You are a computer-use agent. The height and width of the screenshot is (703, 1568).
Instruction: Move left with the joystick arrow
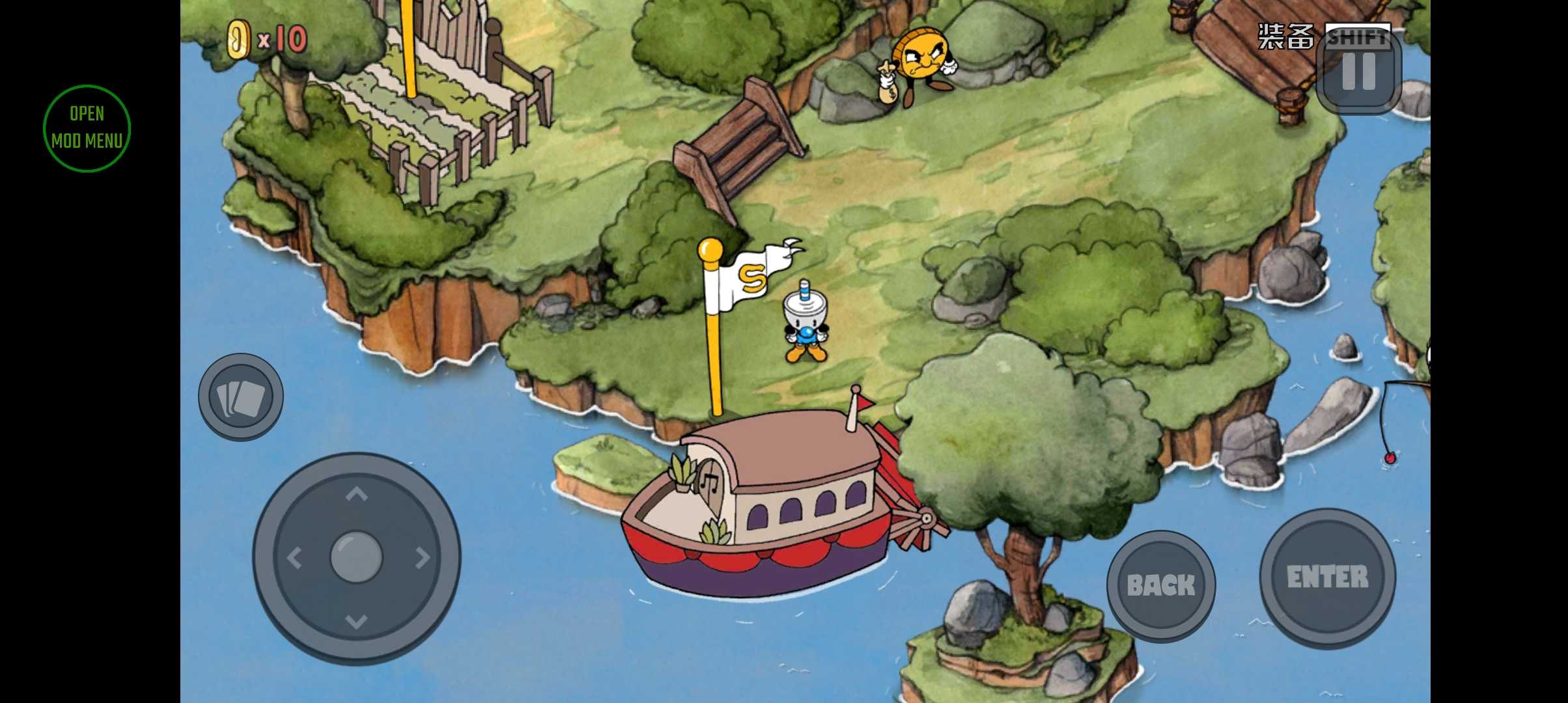[x=294, y=558]
